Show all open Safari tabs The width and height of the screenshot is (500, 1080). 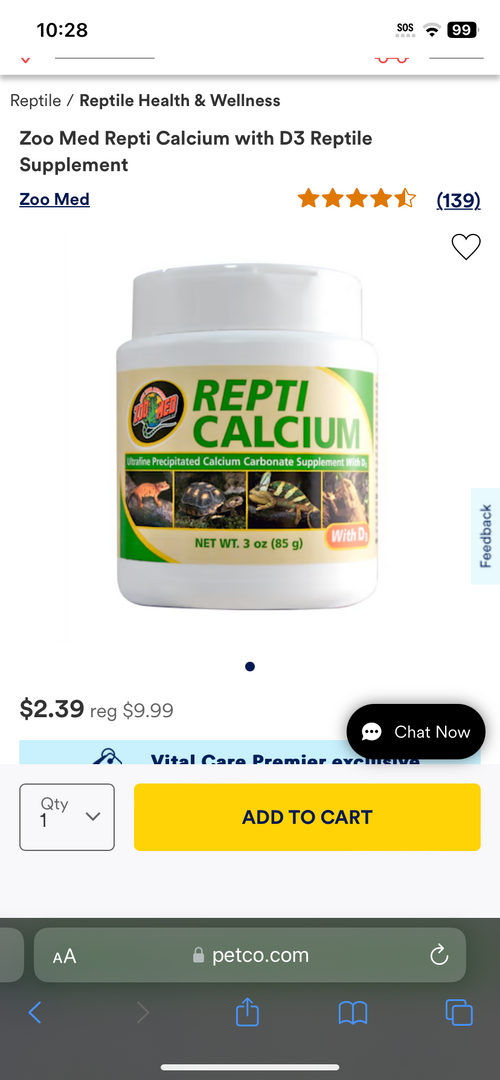[x=459, y=1012]
